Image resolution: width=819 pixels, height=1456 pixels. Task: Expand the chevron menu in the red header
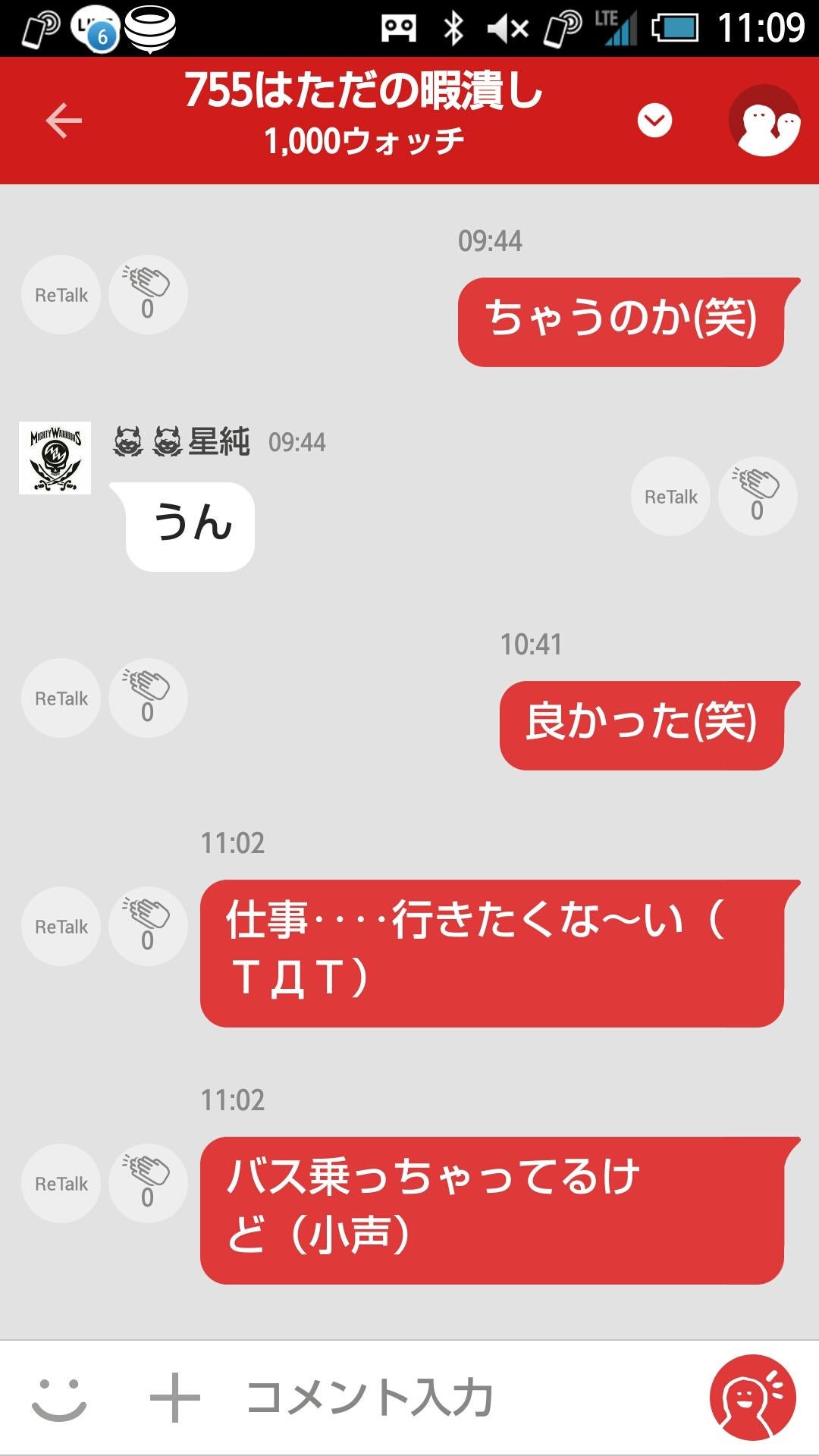pos(654,119)
